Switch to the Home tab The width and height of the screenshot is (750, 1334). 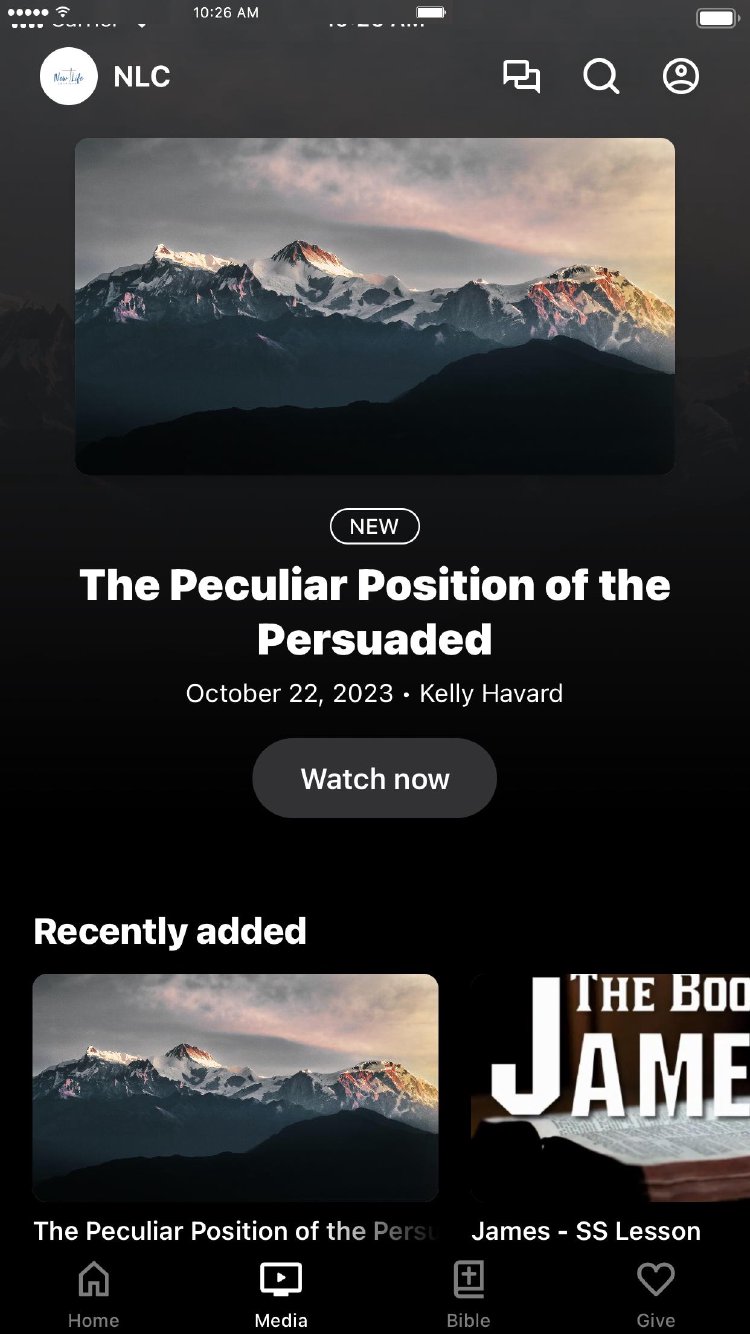pos(93,1294)
